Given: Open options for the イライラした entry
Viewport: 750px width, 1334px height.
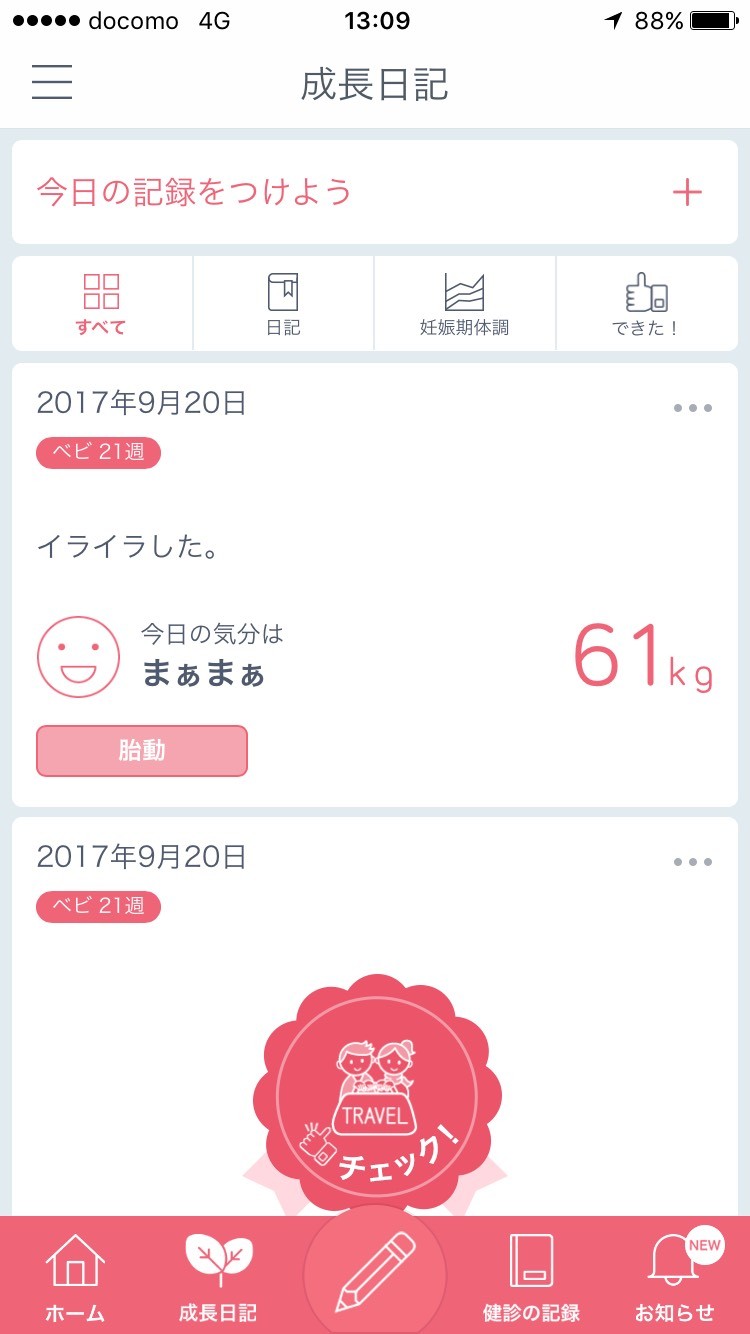Looking at the screenshot, I should pos(692,408).
